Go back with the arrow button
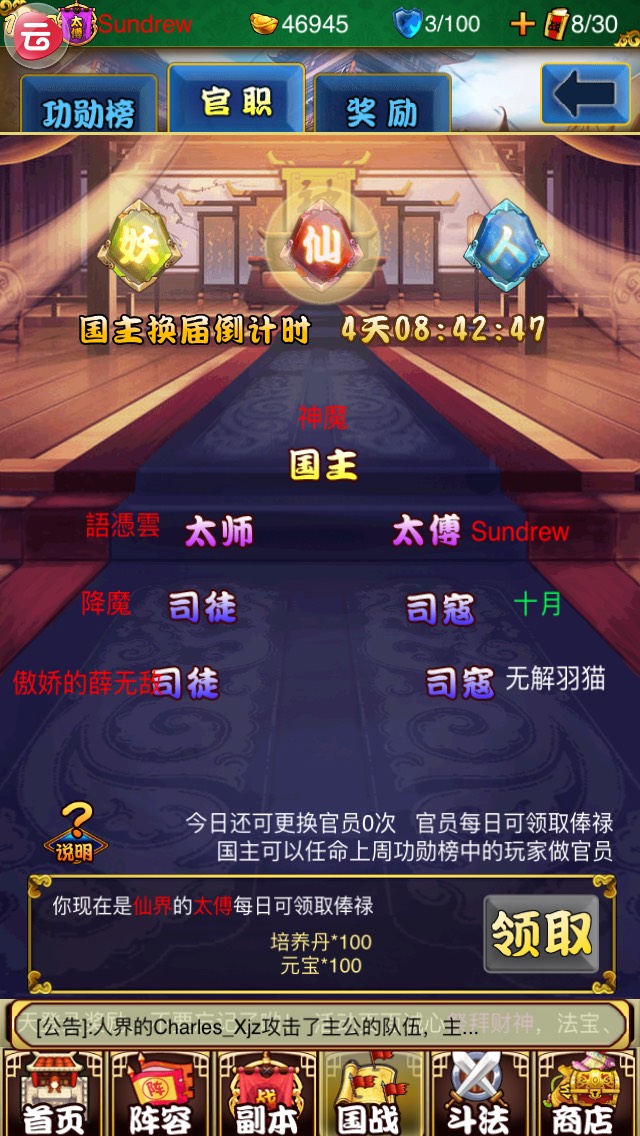Image resolution: width=640 pixels, height=1136 pixels. tap(585, 94)
